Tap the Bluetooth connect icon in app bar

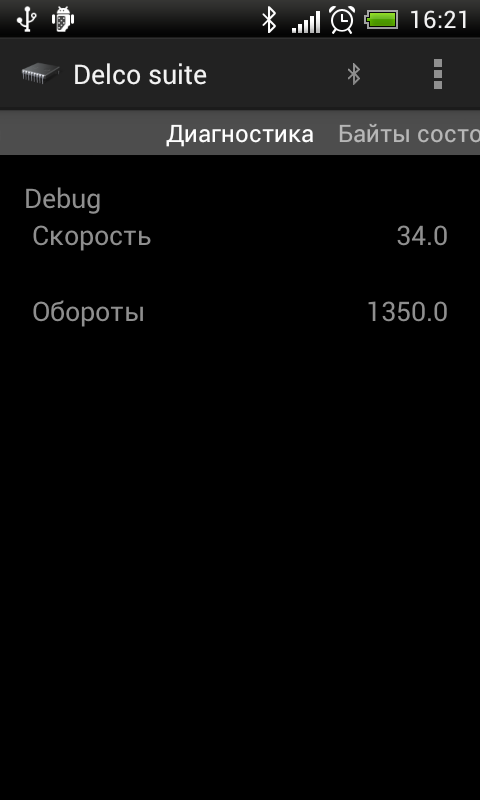pos(353,74)
